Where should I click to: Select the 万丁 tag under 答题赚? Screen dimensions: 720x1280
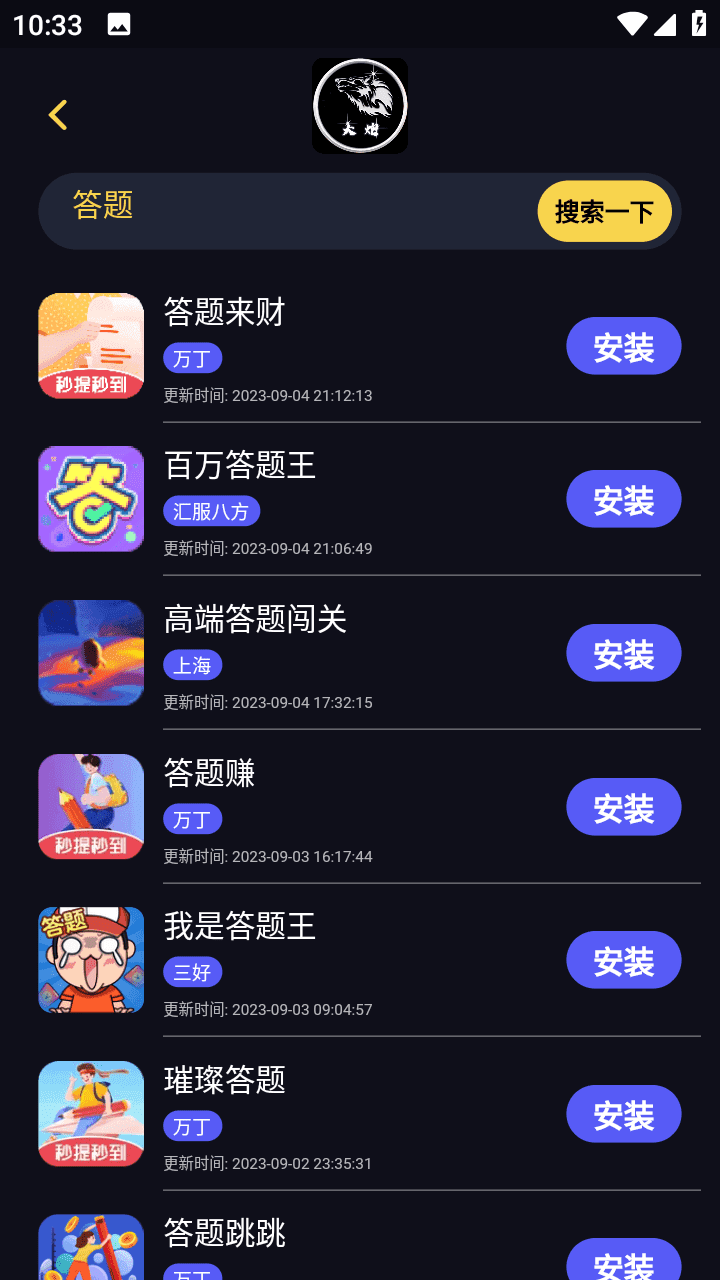tap(192, 818)
